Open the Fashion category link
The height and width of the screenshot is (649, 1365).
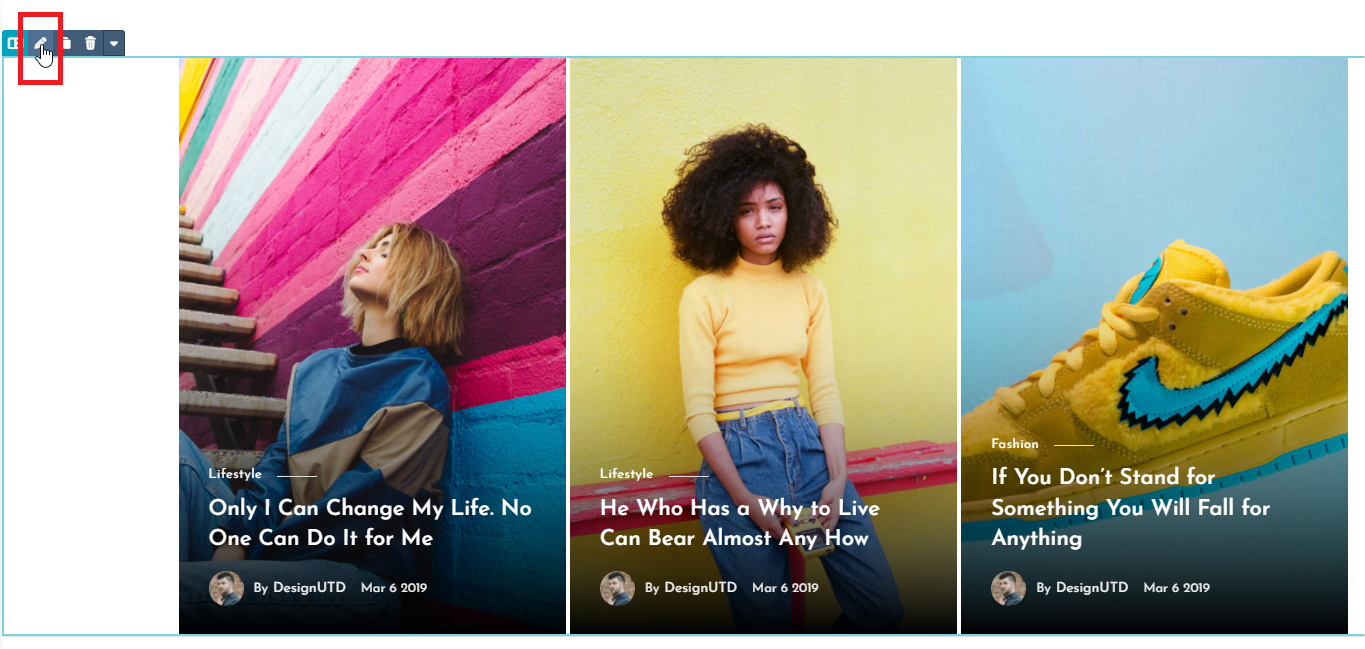[x=1014, y=444]
